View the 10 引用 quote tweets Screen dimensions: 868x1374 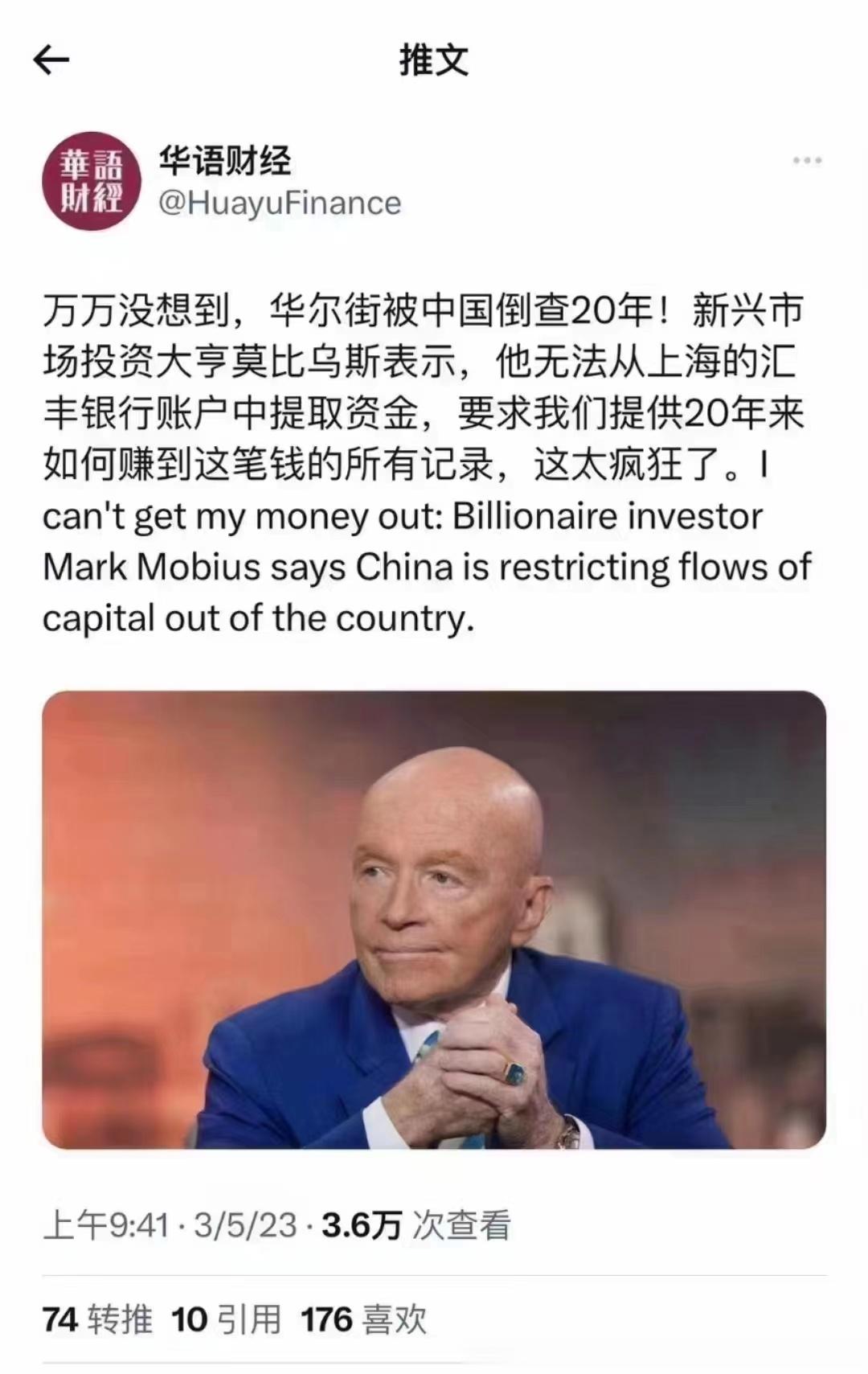click(227, 1319)
